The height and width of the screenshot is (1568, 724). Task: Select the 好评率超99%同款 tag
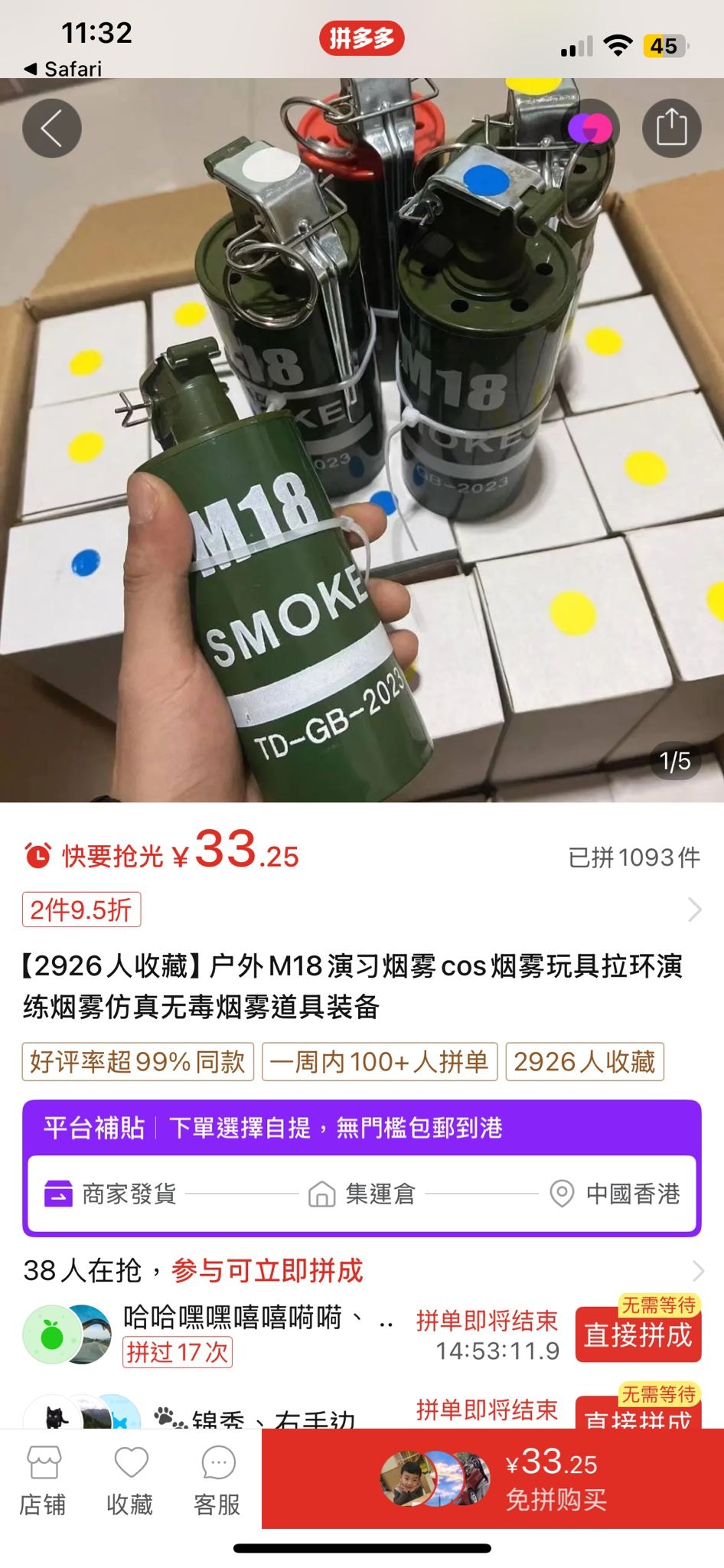[x=138, y=1062]
